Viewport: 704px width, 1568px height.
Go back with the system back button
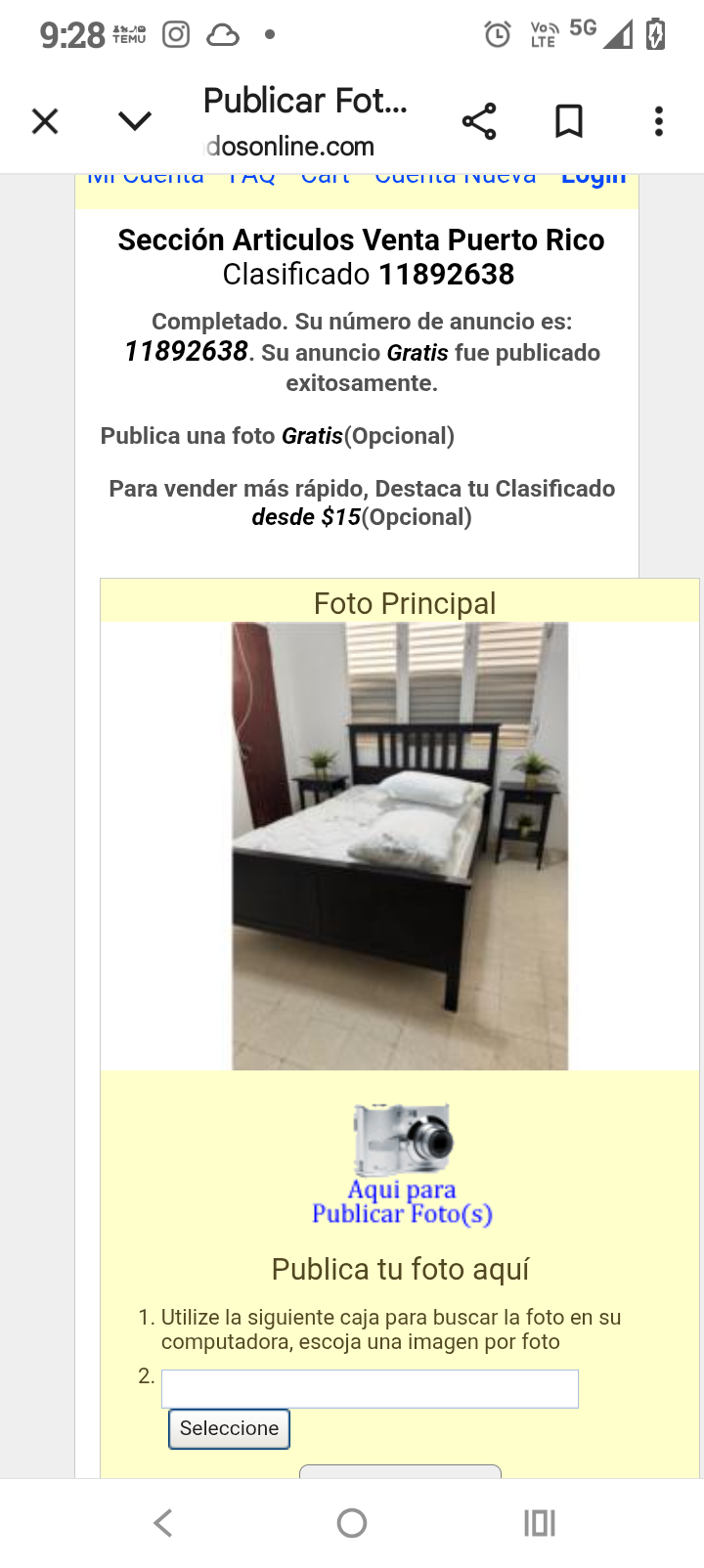pos(163,1523)
